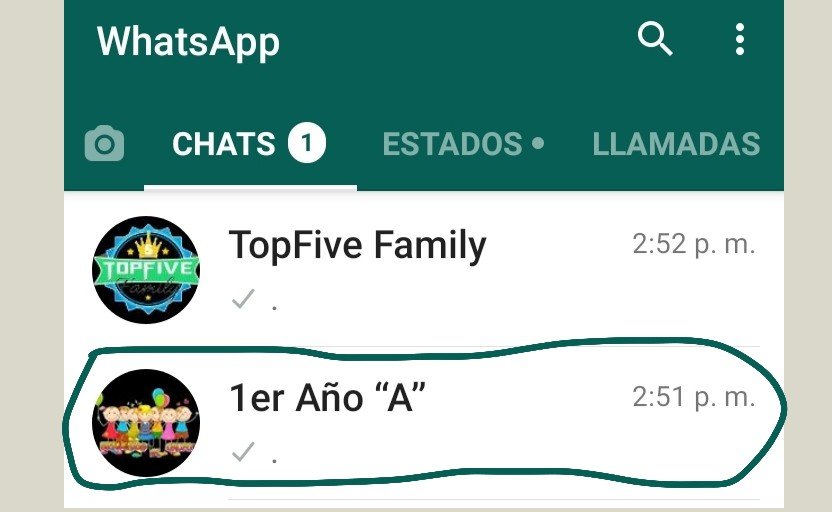View 1er Año "A" group picture
This screenshot has width=832, height=512.
click(146, 422)
